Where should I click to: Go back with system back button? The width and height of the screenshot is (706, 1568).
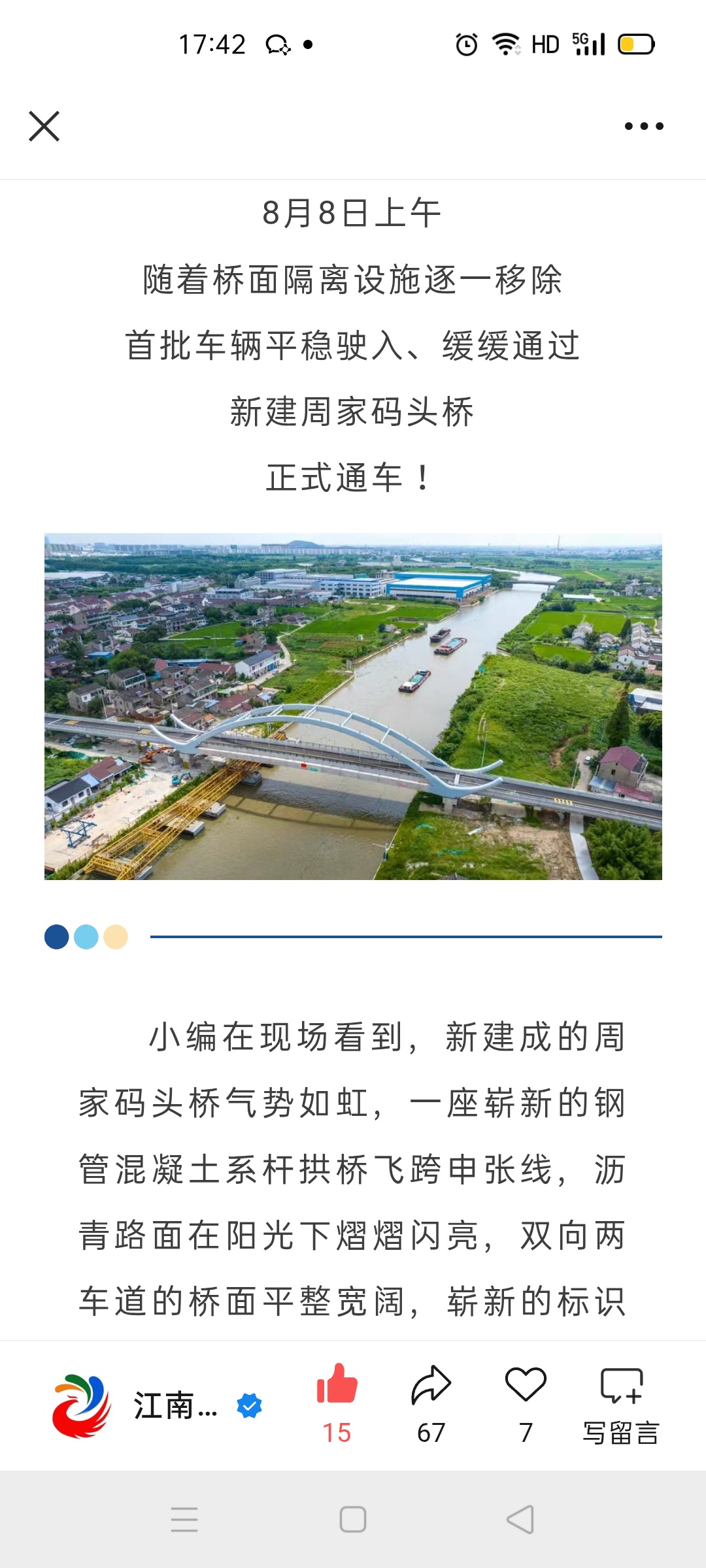(520, 1519)
